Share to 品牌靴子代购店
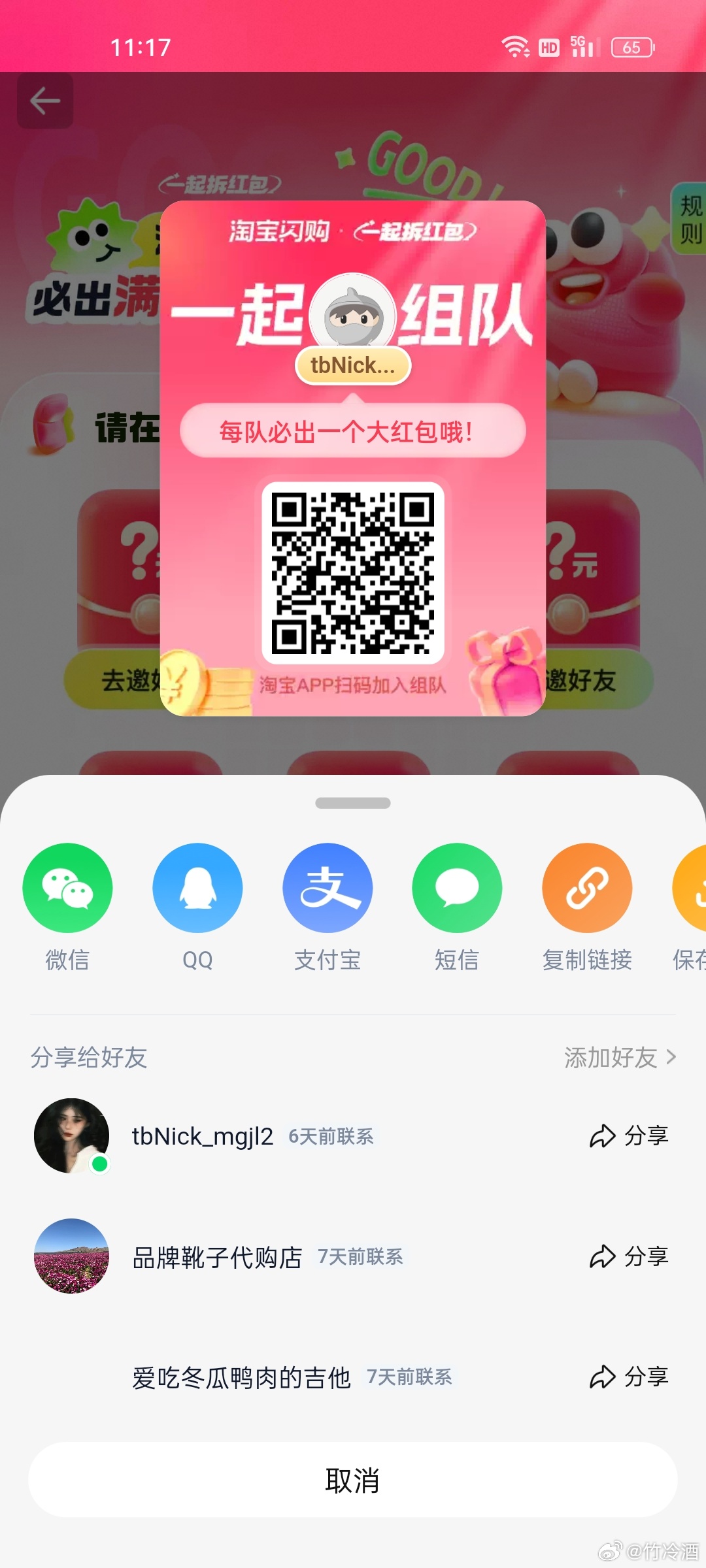 tap(629, 1256)
